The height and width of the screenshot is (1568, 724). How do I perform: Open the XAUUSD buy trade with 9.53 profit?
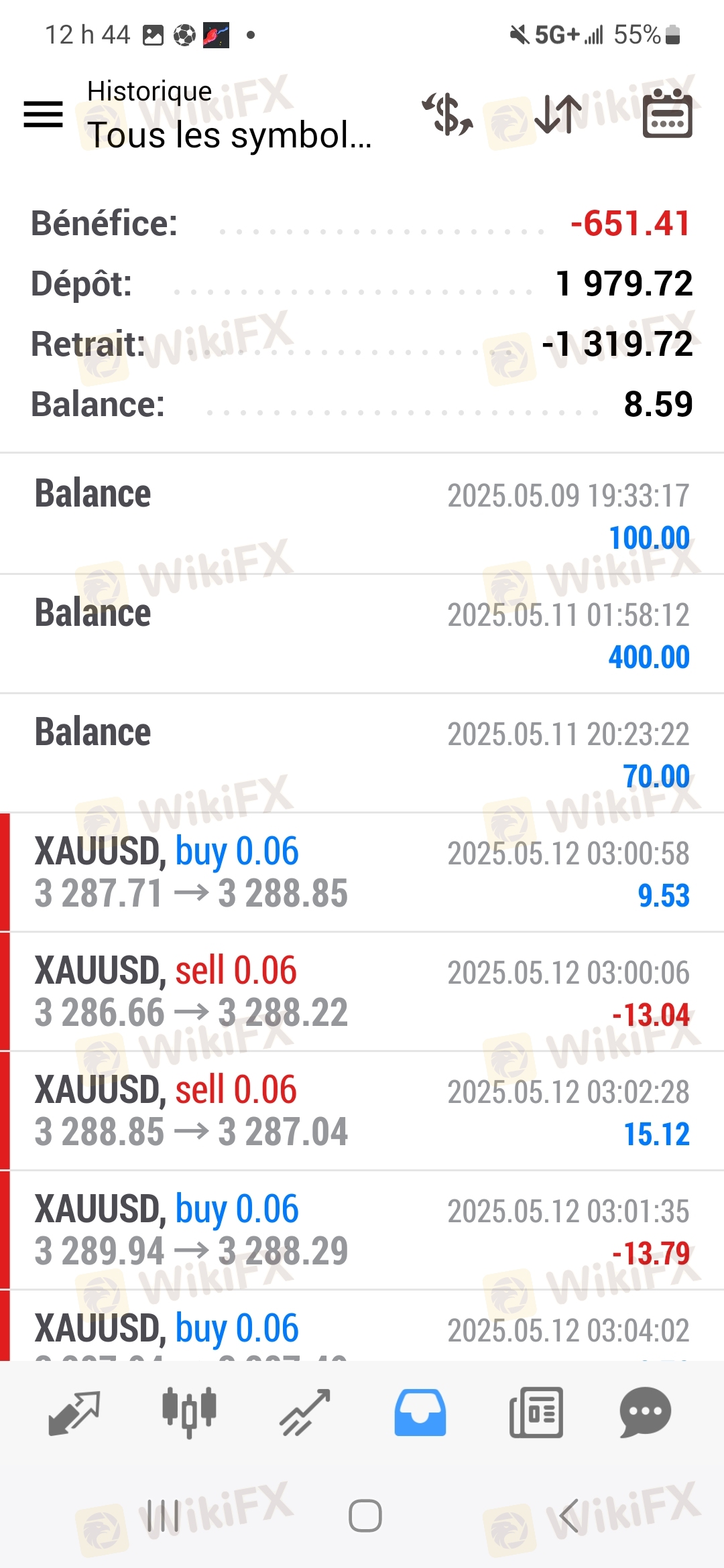coord(362,872)
